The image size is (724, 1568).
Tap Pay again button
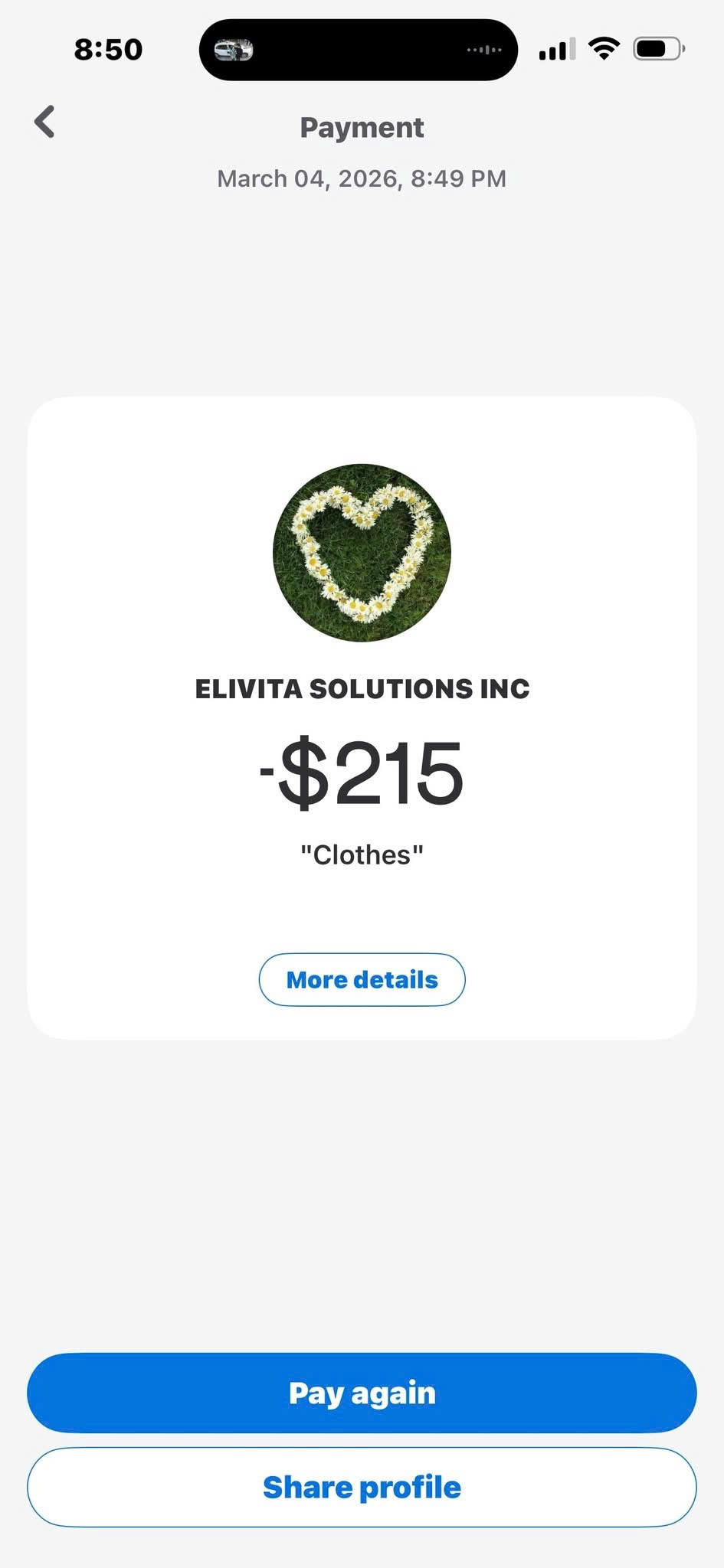pos(362,1393)
